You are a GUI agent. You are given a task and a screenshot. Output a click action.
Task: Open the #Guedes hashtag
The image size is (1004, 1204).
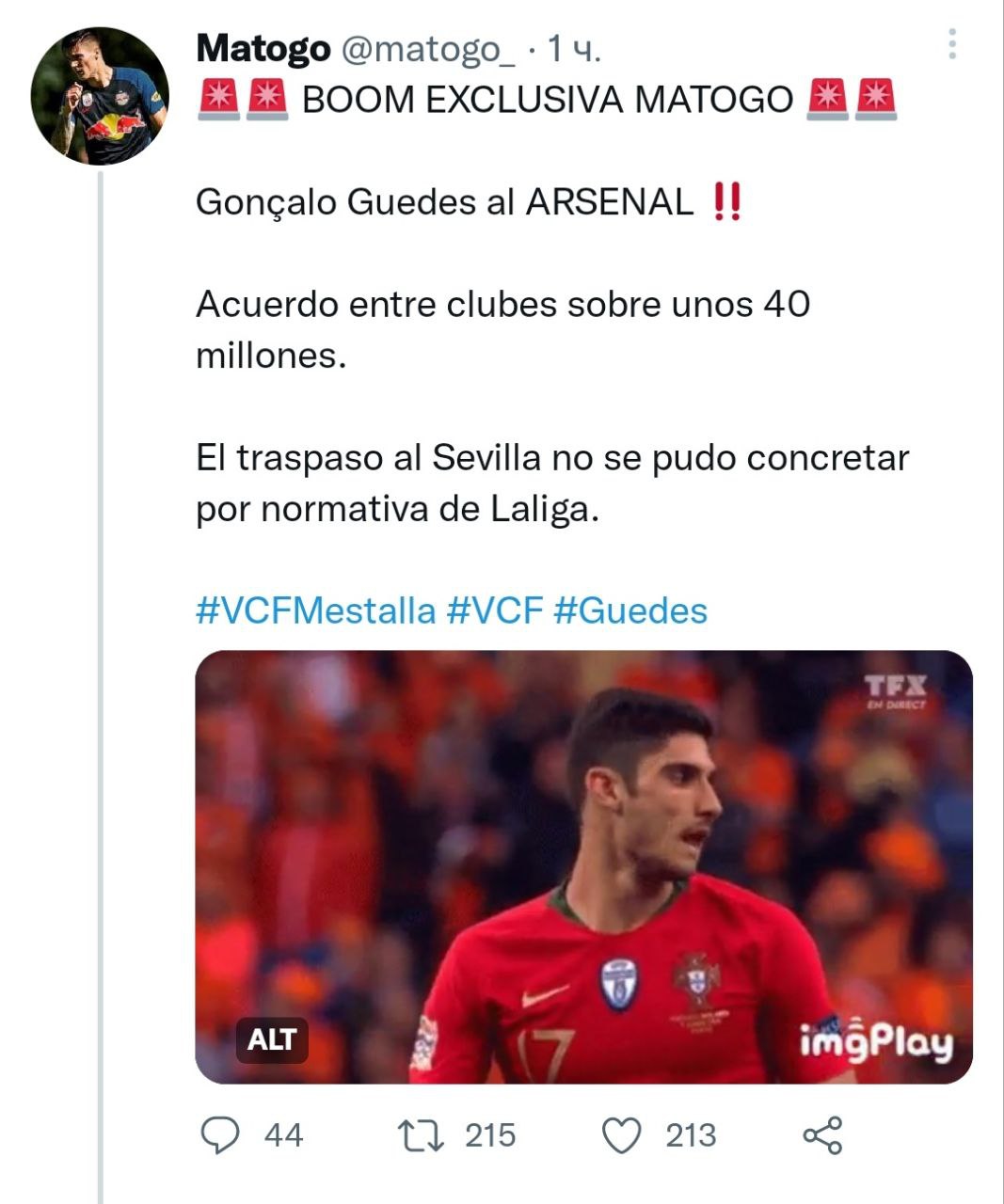(x=630, y=610)
